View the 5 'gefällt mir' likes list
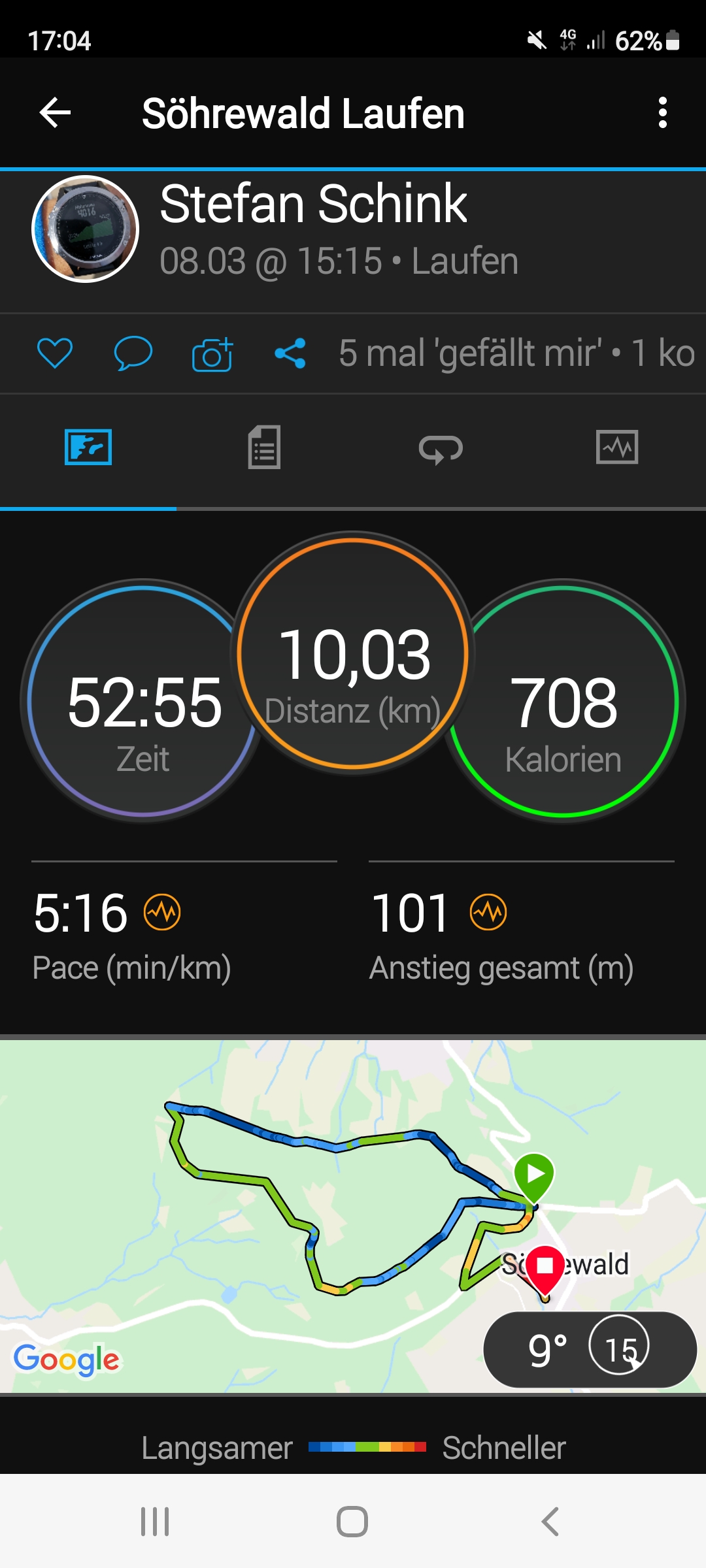This screenshot has height=1568, width=706. coord(469,353)
